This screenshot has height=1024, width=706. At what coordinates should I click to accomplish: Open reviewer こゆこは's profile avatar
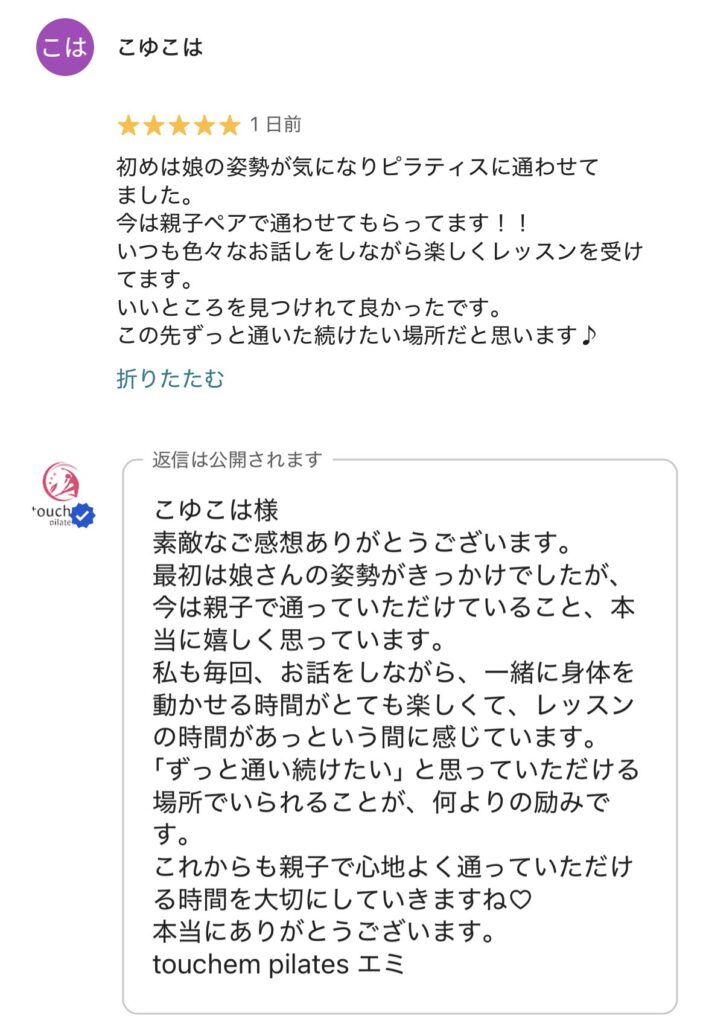click(65, 47)
